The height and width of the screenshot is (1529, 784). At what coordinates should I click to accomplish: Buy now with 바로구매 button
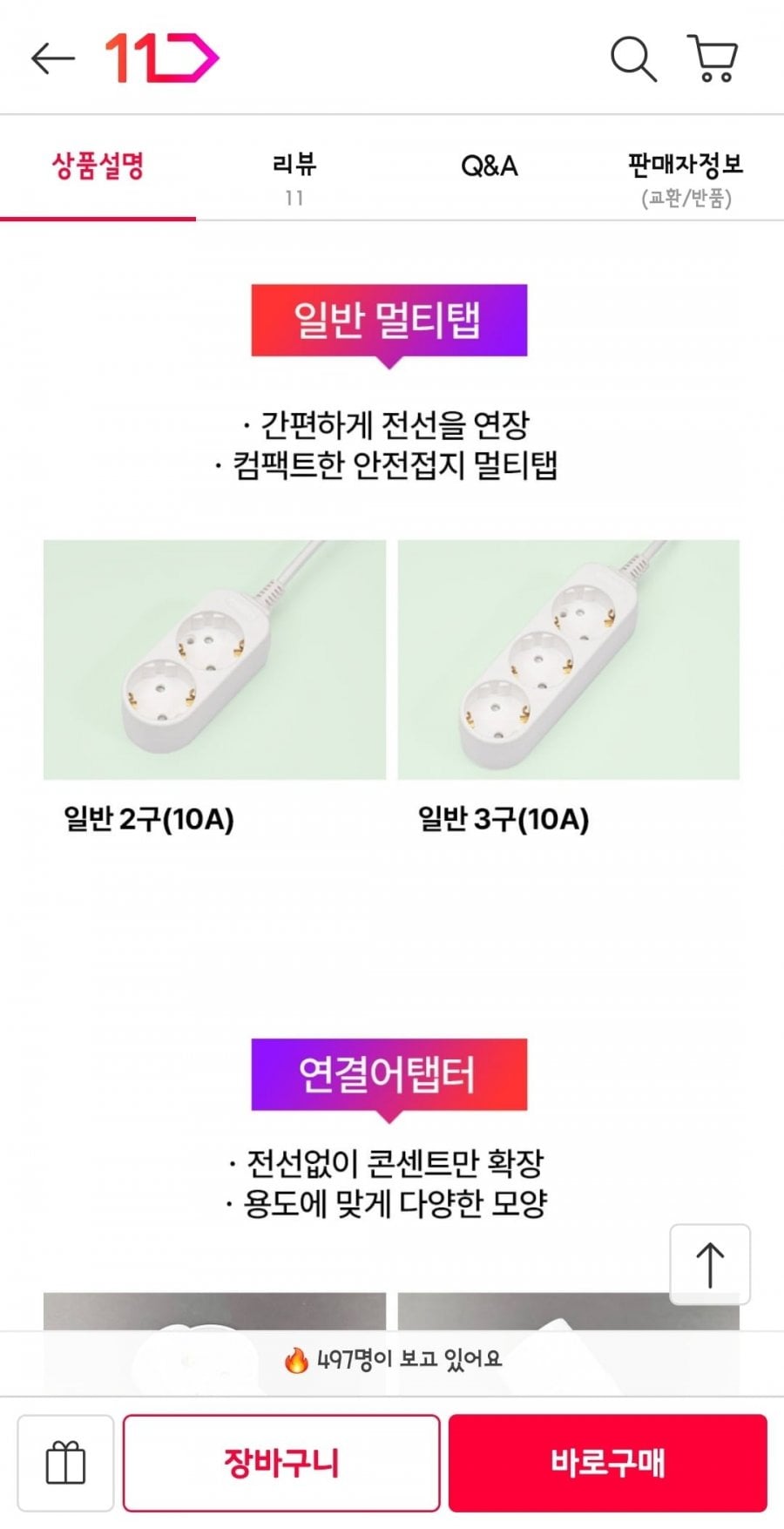point(607,1463)
